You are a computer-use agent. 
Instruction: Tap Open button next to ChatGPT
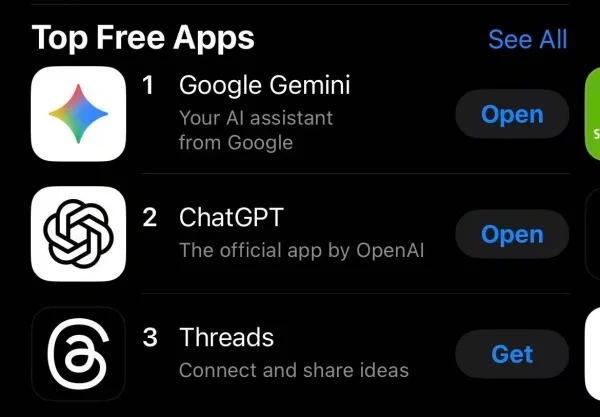[x=512, y=234]
